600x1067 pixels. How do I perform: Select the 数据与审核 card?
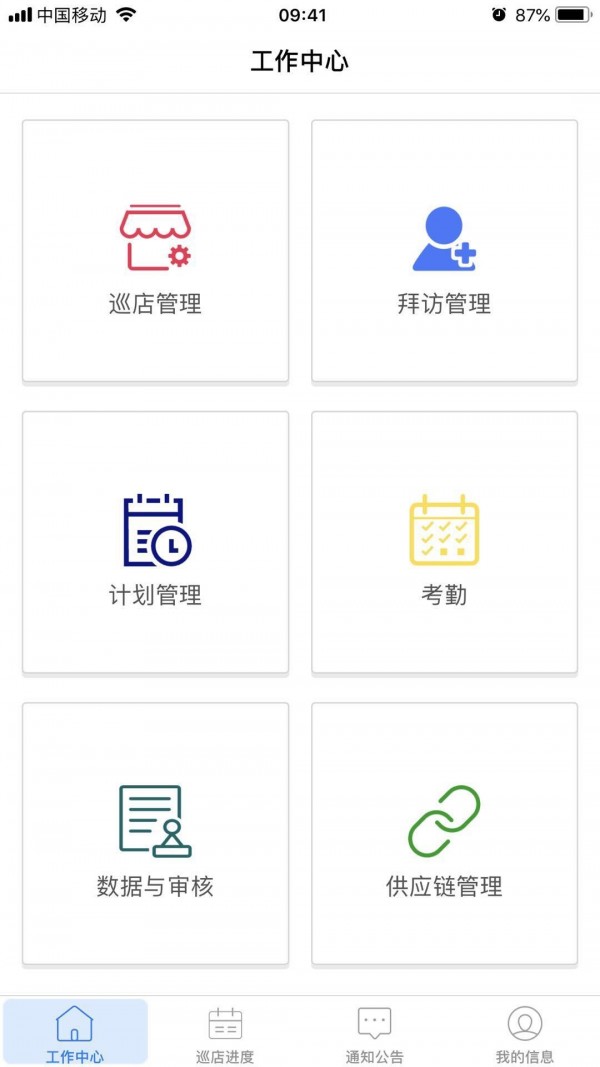155,833
